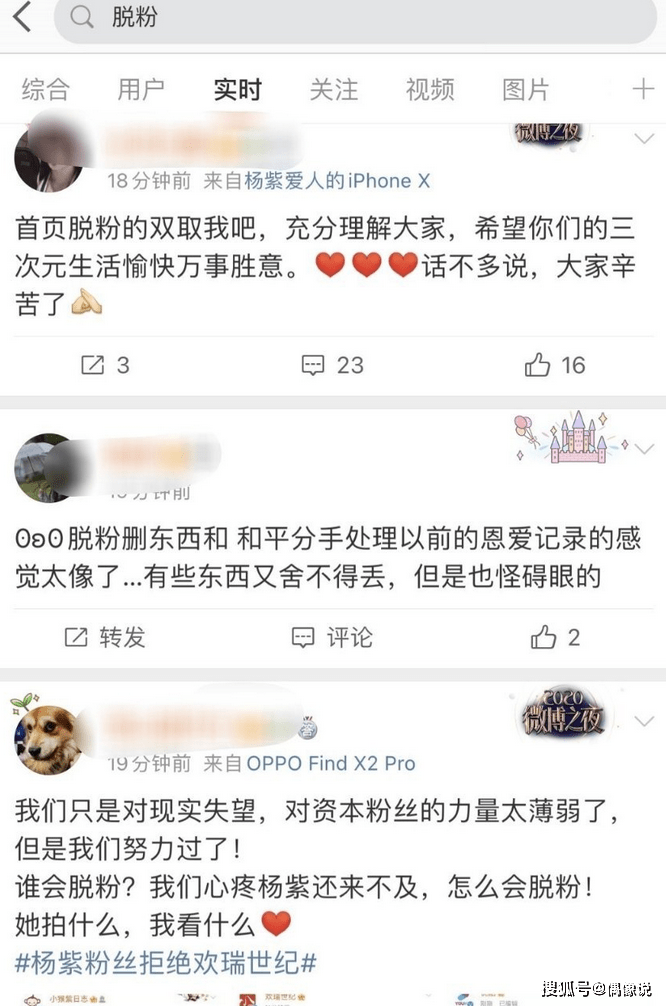The height and width of the screenshot is (1006, 666).
Task: Open the 关注 tab
Action: click(x=333, y=90)
